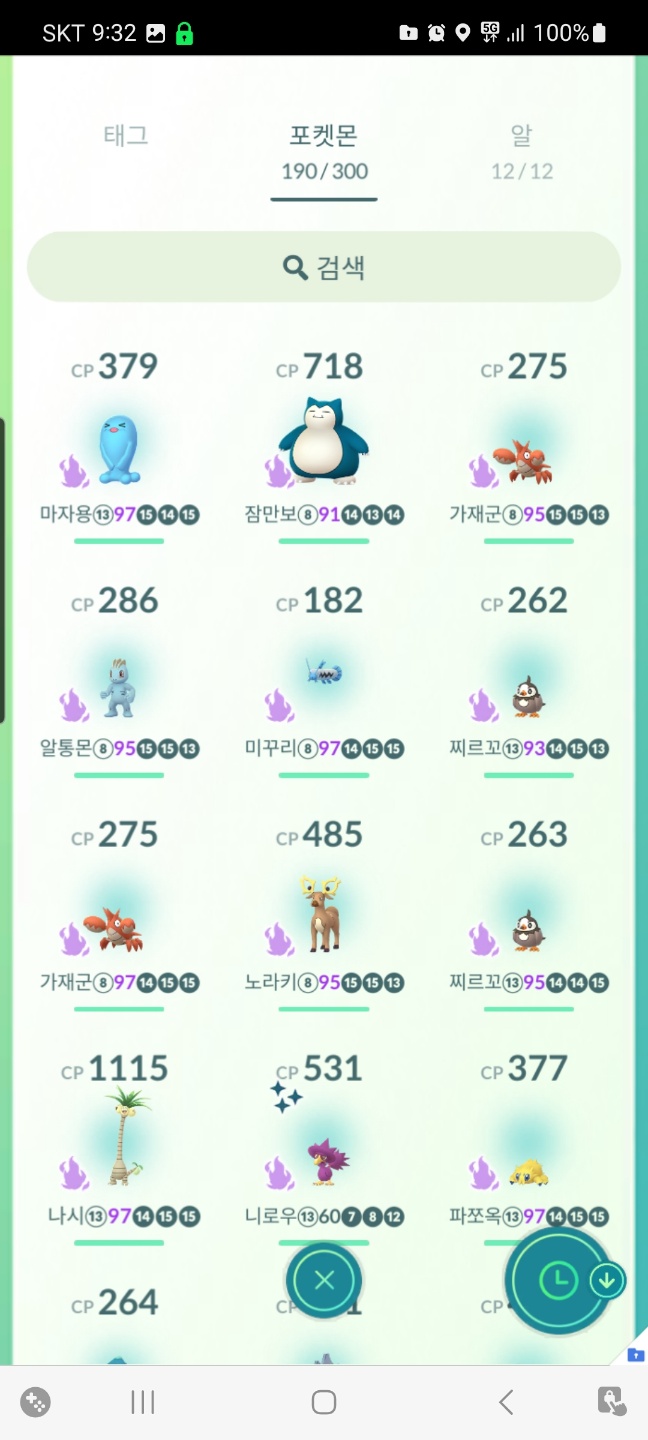Image resolution: width=648 pixels, height=1440 pixels.
Task: Open recent apps in the navigation bar
Action: [143, 1402]
